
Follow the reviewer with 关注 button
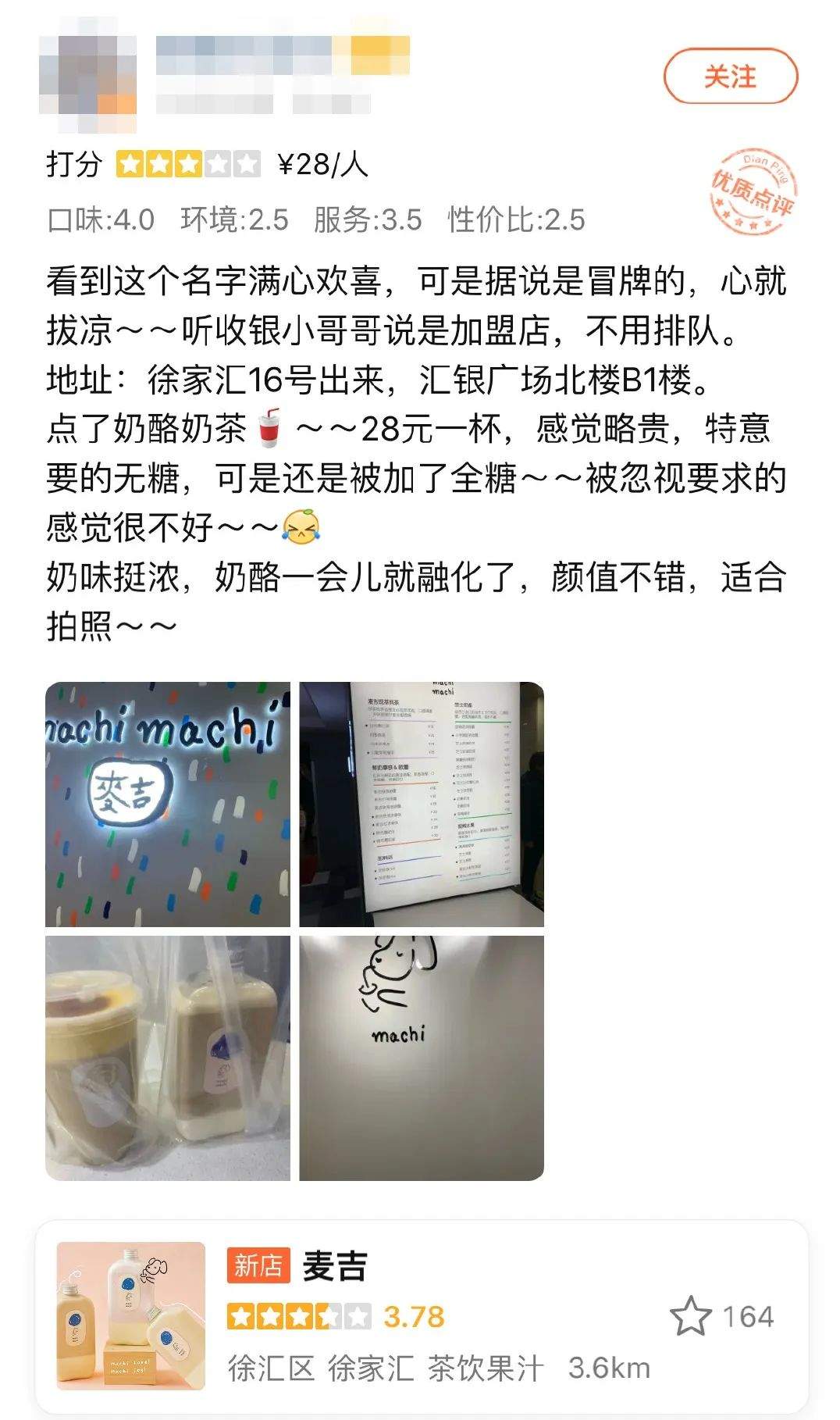[x=730, y=77]
